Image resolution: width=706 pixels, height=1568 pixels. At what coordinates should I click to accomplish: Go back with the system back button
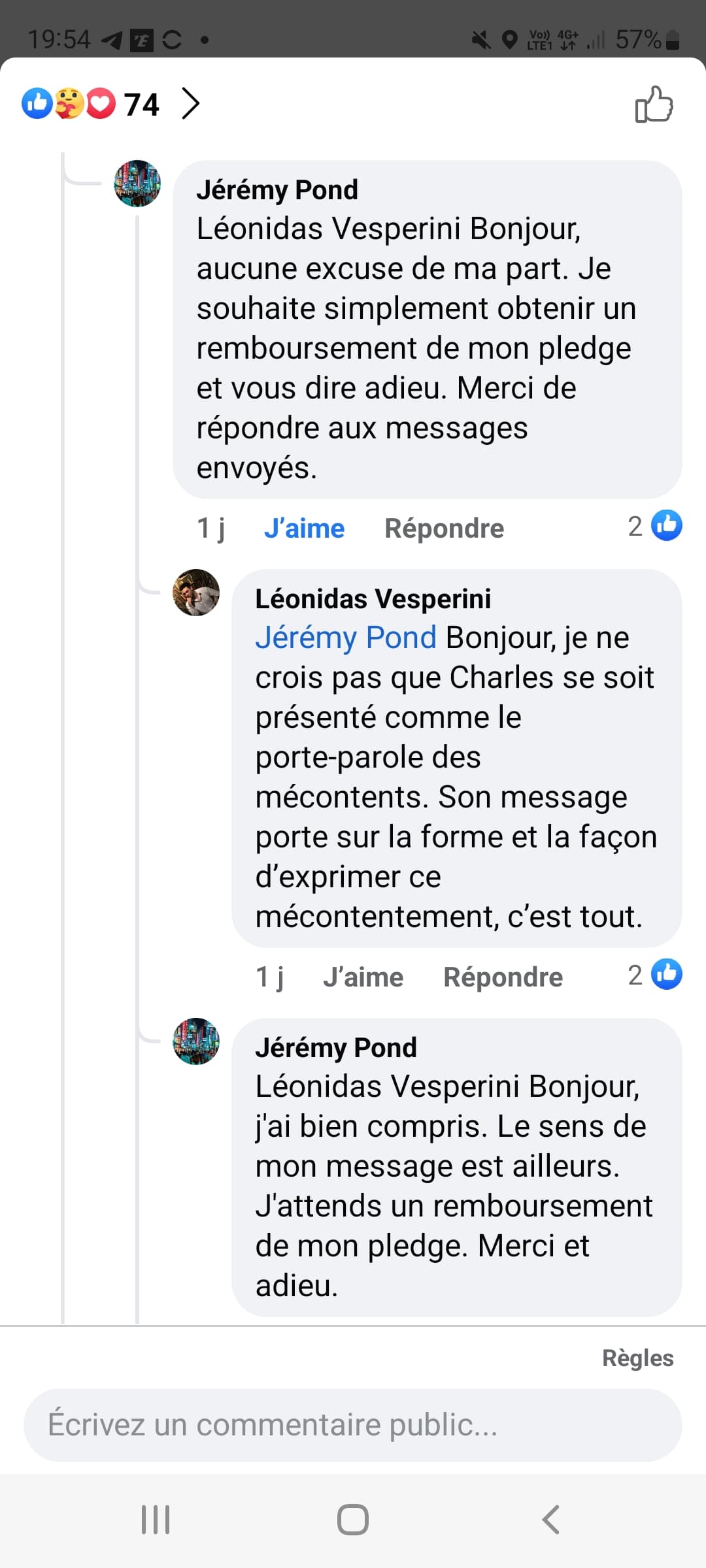click(550, 1520)
